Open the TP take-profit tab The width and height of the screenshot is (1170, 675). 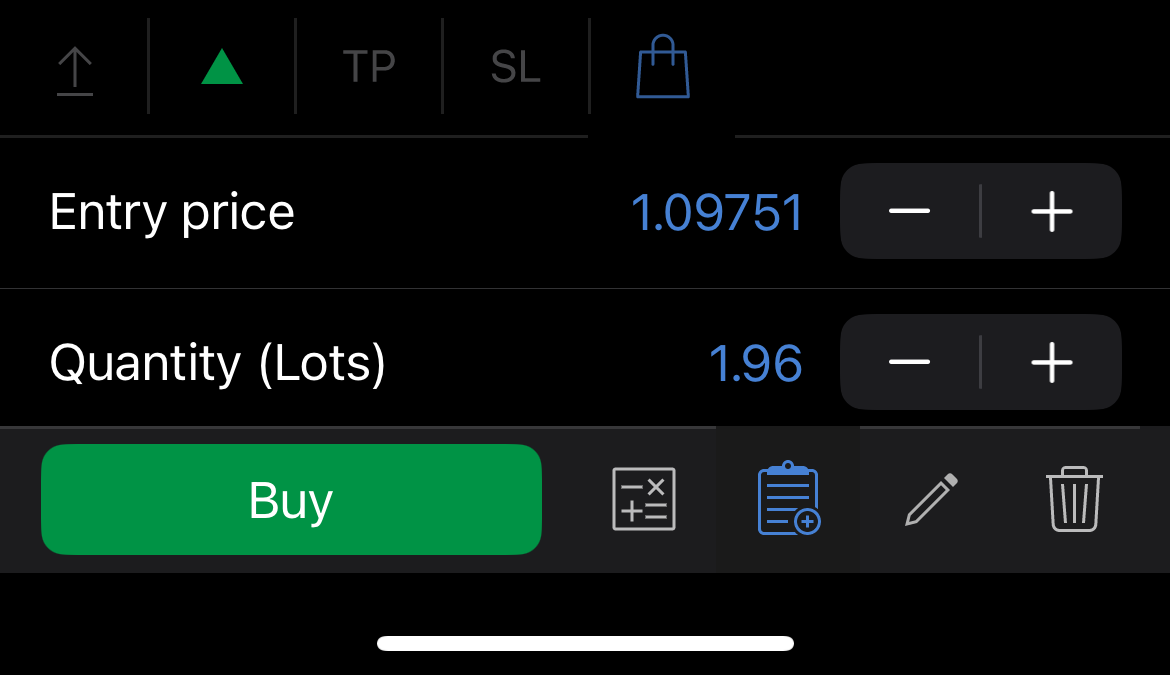click(369, 68)
